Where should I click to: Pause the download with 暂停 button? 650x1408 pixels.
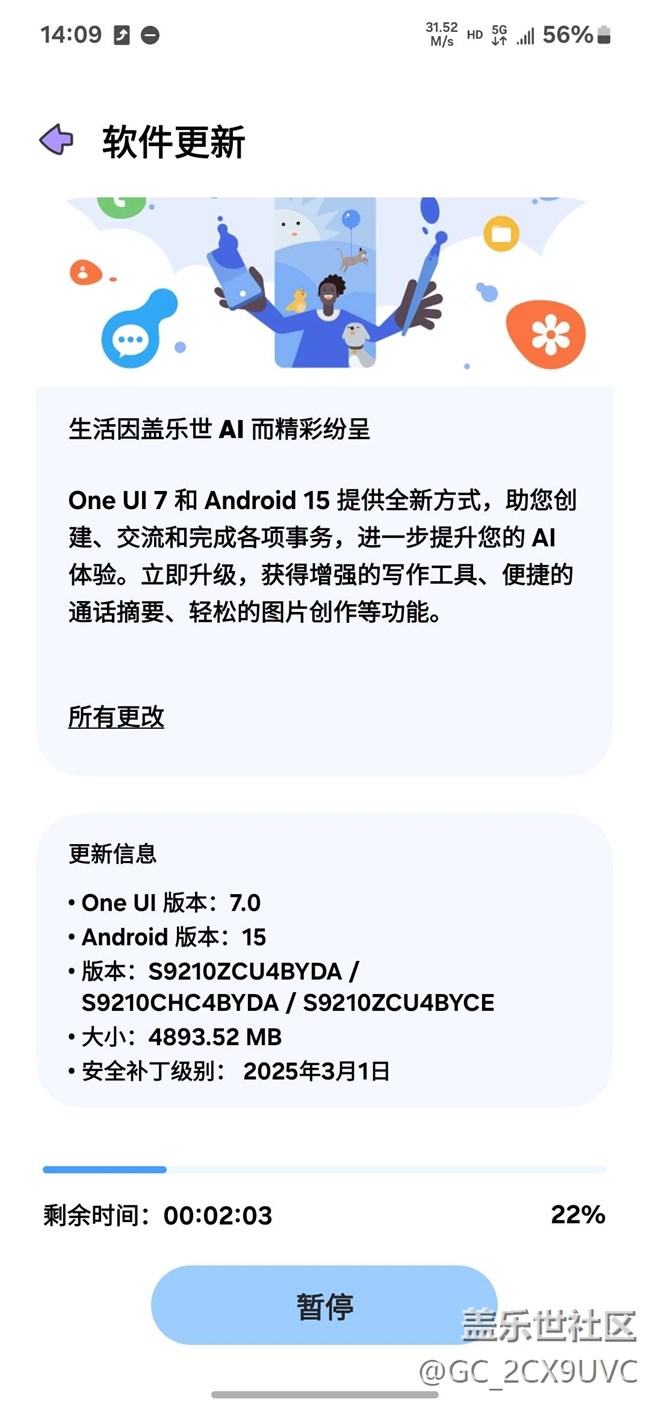[324, 1305]
